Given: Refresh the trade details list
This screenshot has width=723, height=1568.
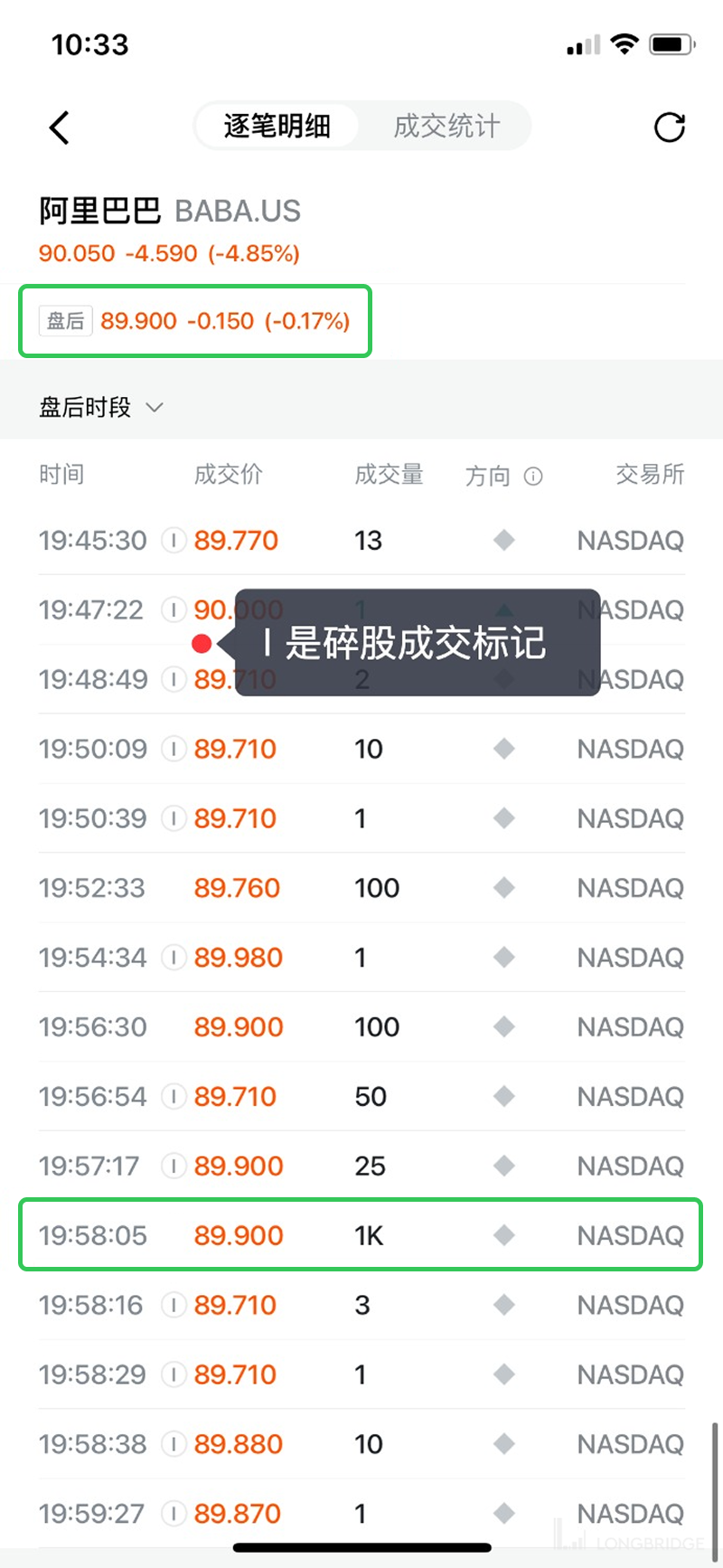Looking at the screenshot, I should pyautogui.click(x=669, y=128).
